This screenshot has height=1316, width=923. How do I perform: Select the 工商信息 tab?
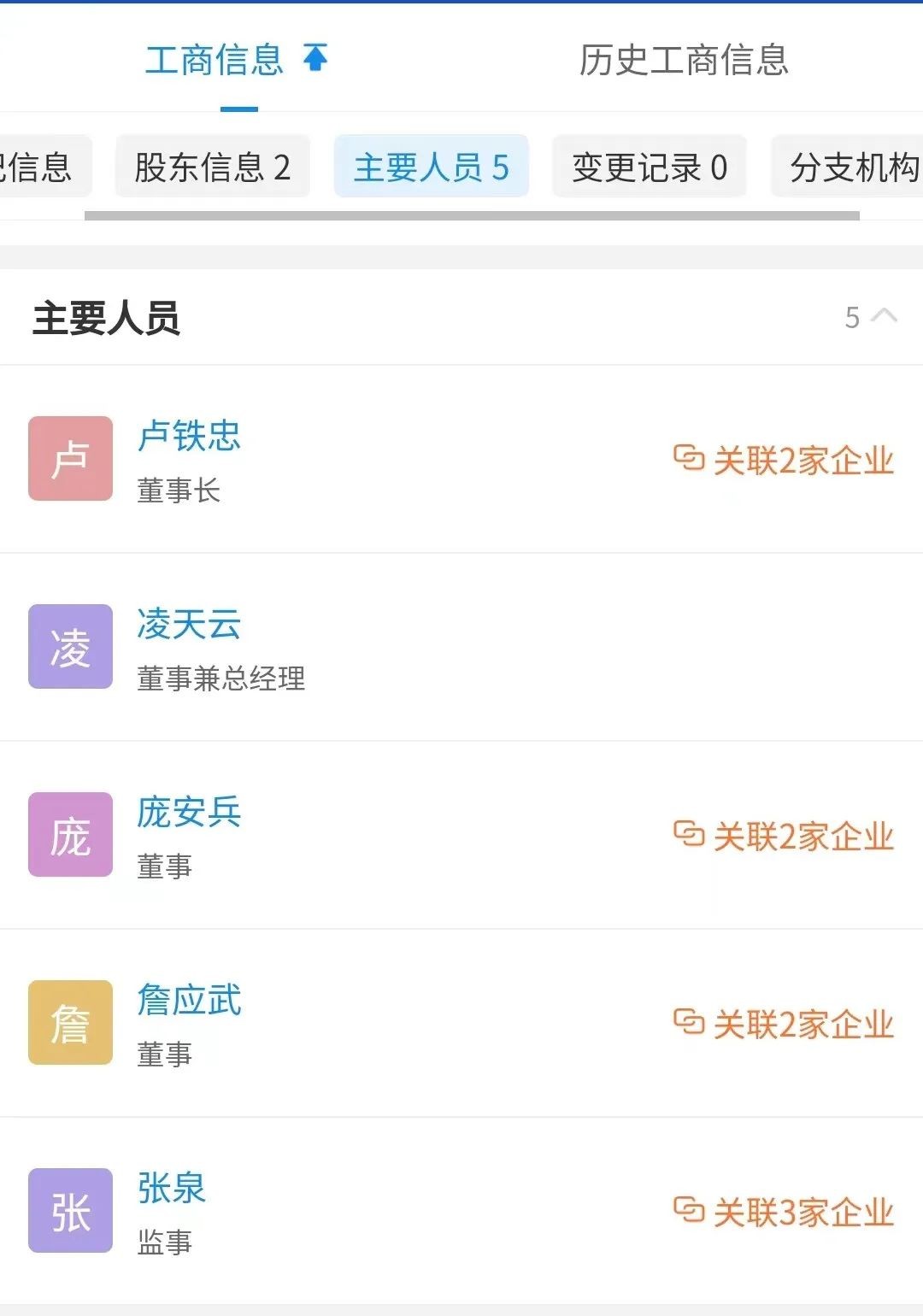coord(215,60)
